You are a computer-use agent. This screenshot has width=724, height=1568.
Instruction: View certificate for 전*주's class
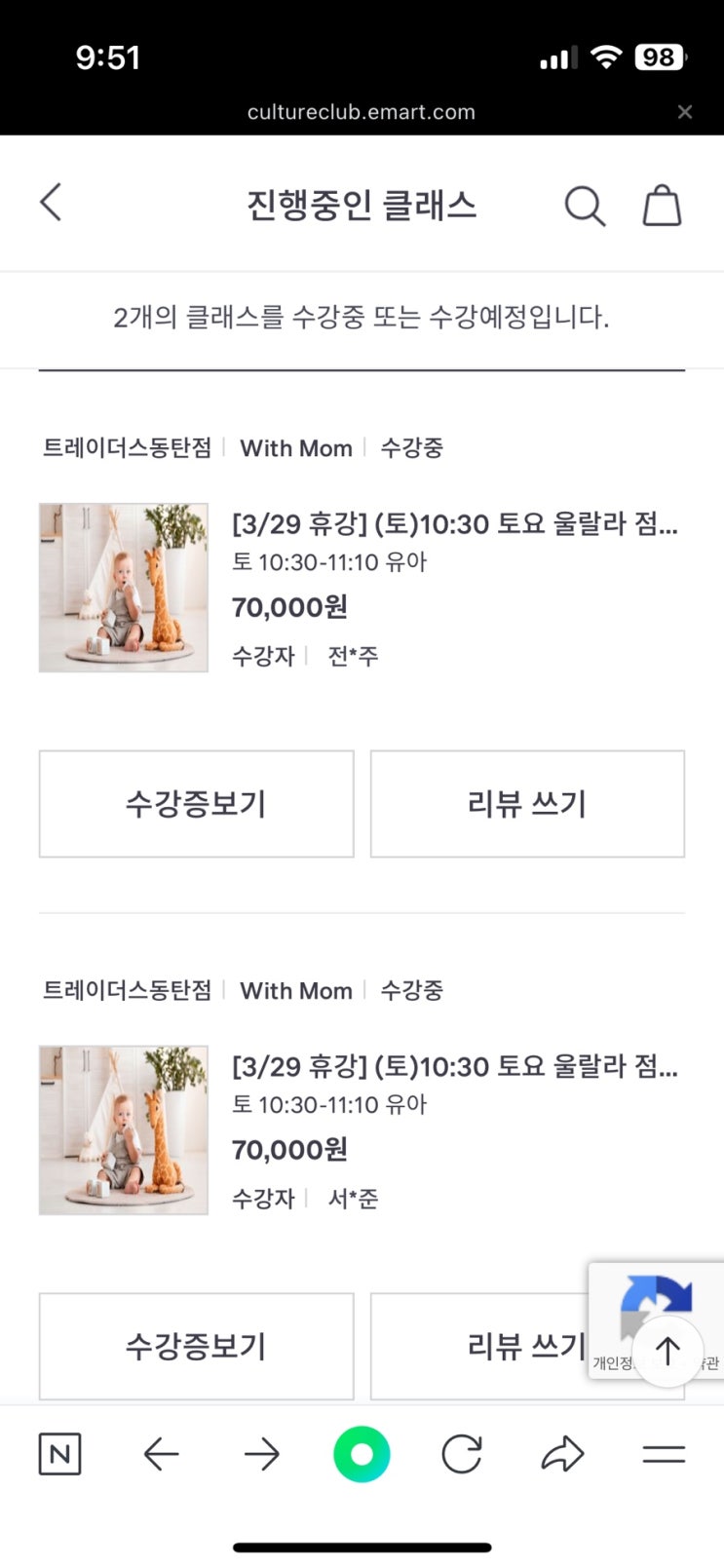[196, 804]
